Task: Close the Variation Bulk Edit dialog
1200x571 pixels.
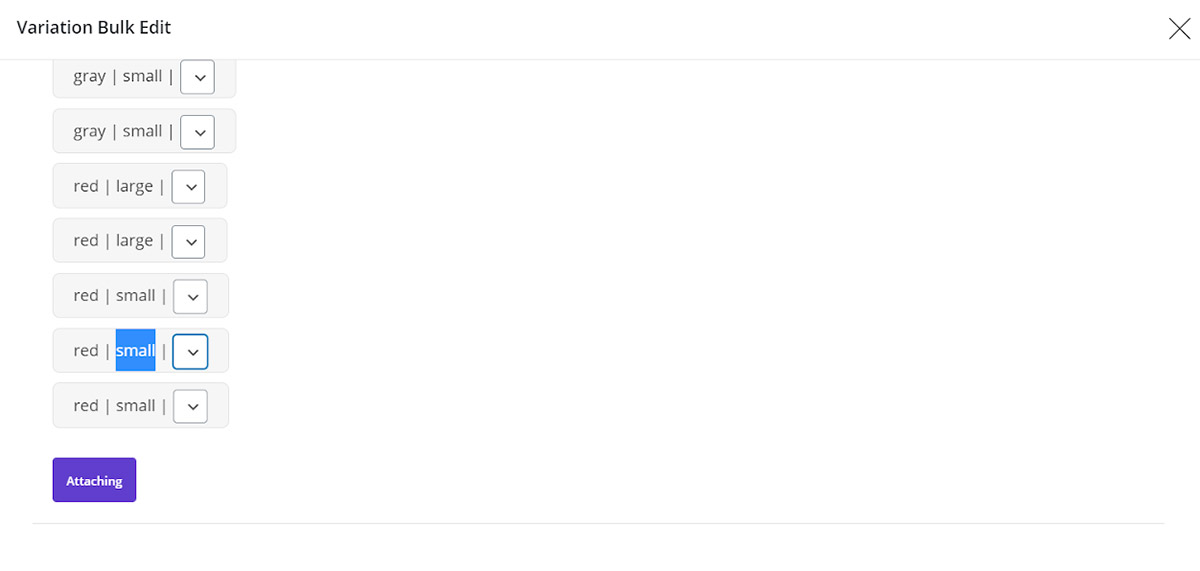Action: coord(1179,29)
